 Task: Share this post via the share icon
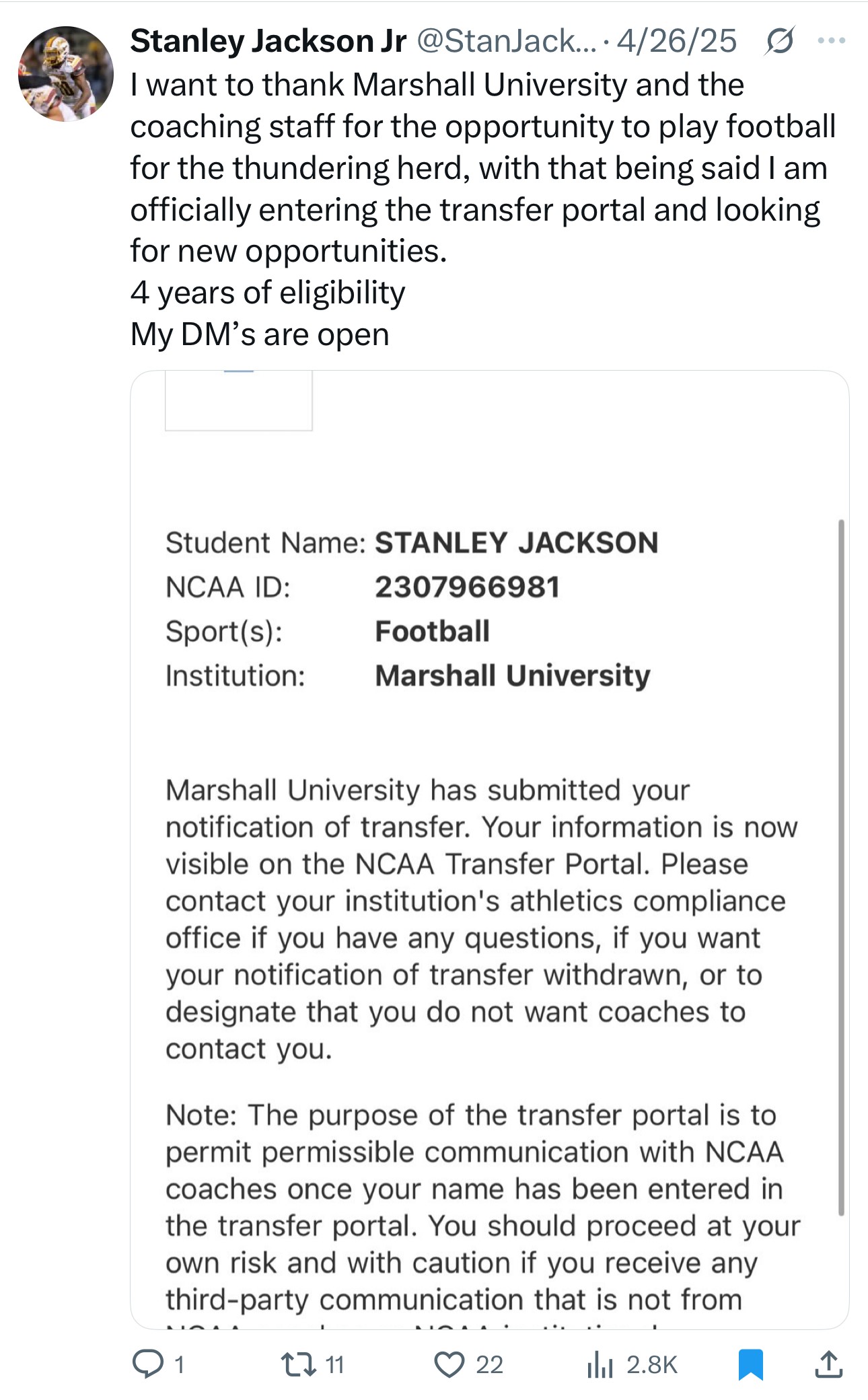(x=828, y=1364)
